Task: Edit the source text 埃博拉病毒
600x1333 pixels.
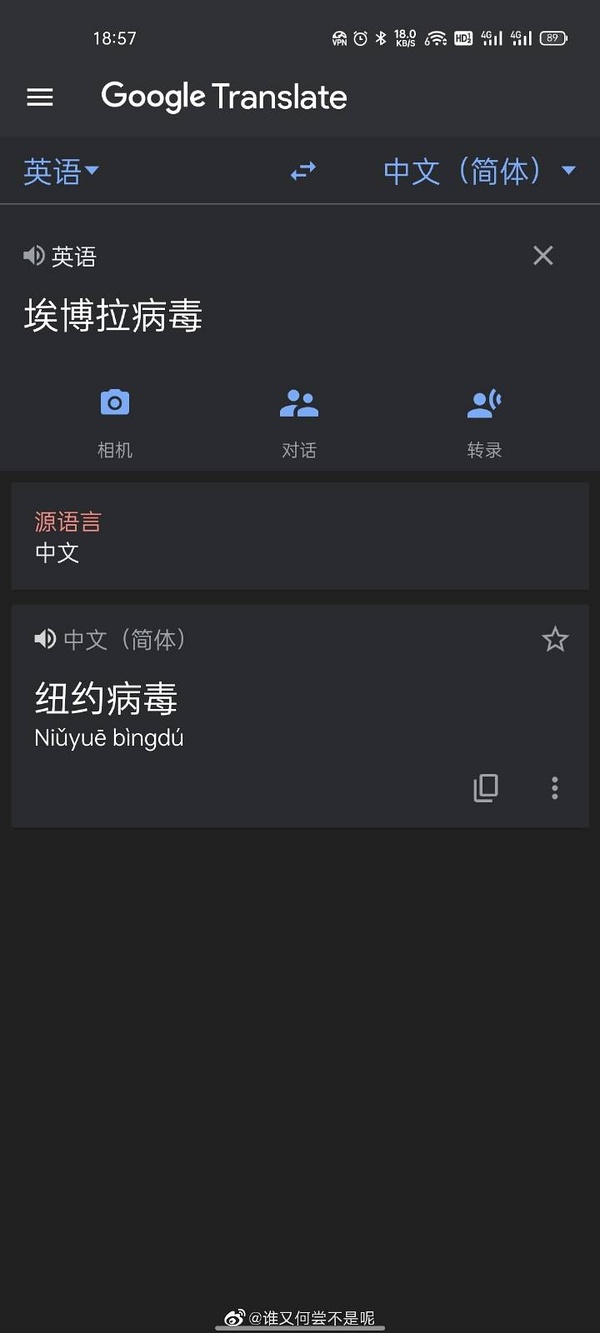Action: click(x=113, y=316)
